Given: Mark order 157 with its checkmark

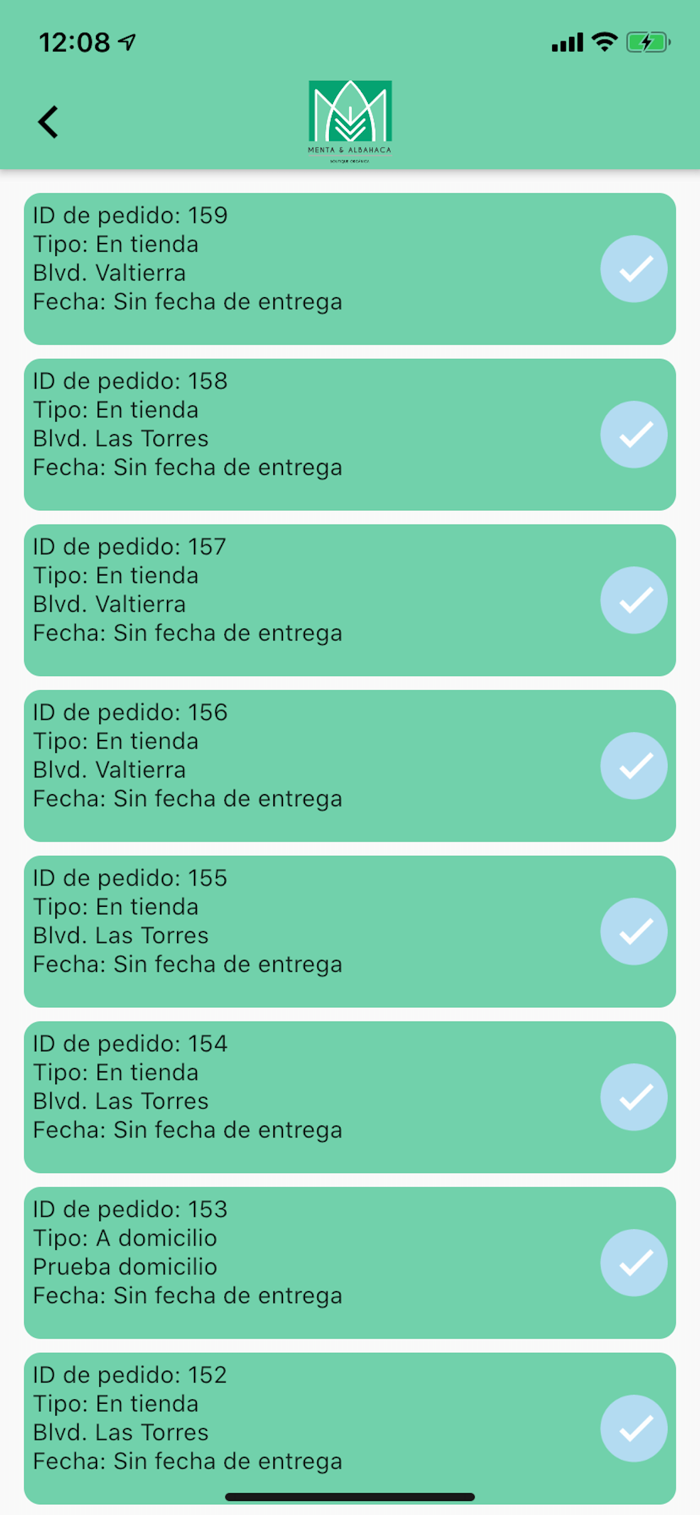Looking at the screenshot, I should coord(634,600).
